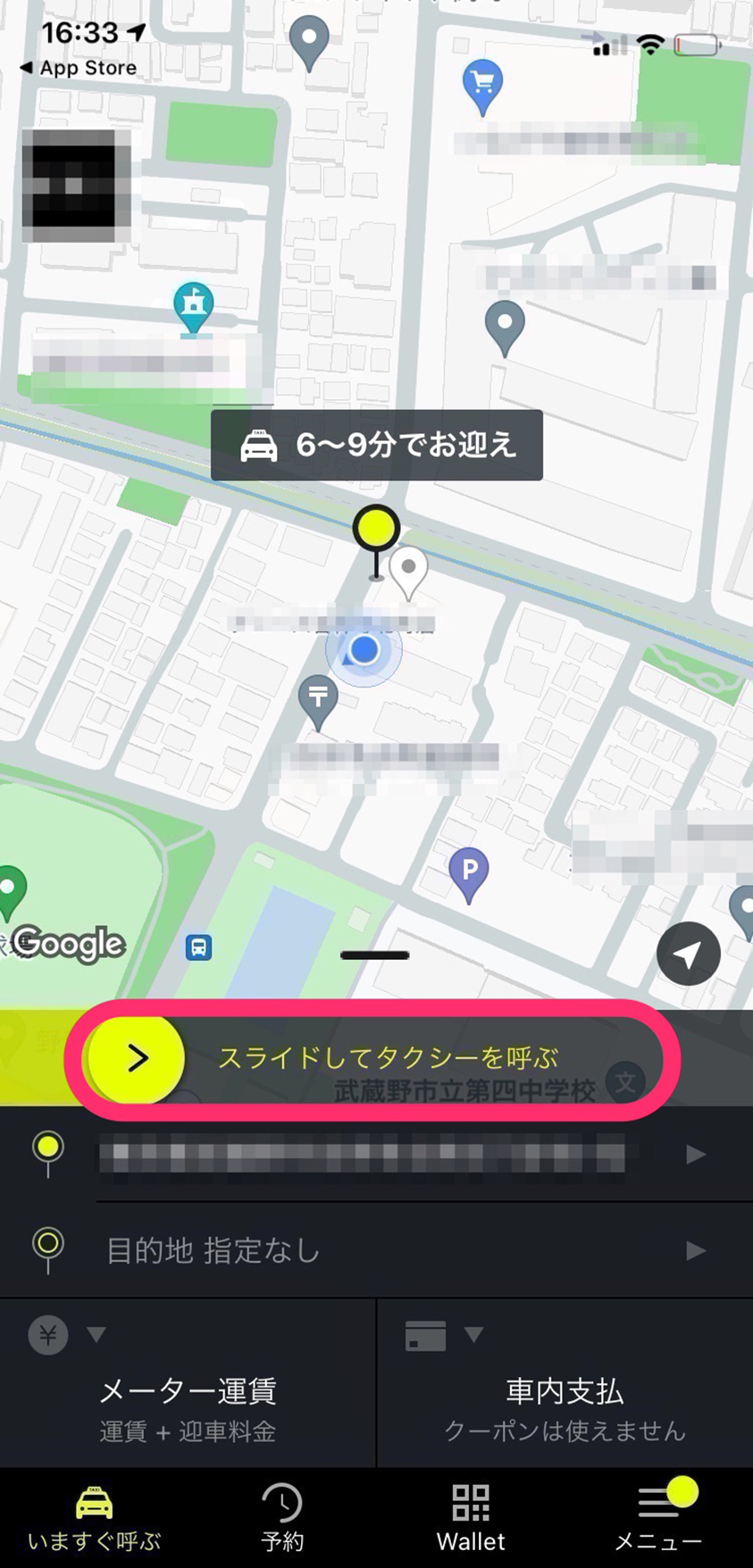The height and width of the screenshot is (1568, 753).
Task: Recenter map on current location
Action: [x=688, y=954]
